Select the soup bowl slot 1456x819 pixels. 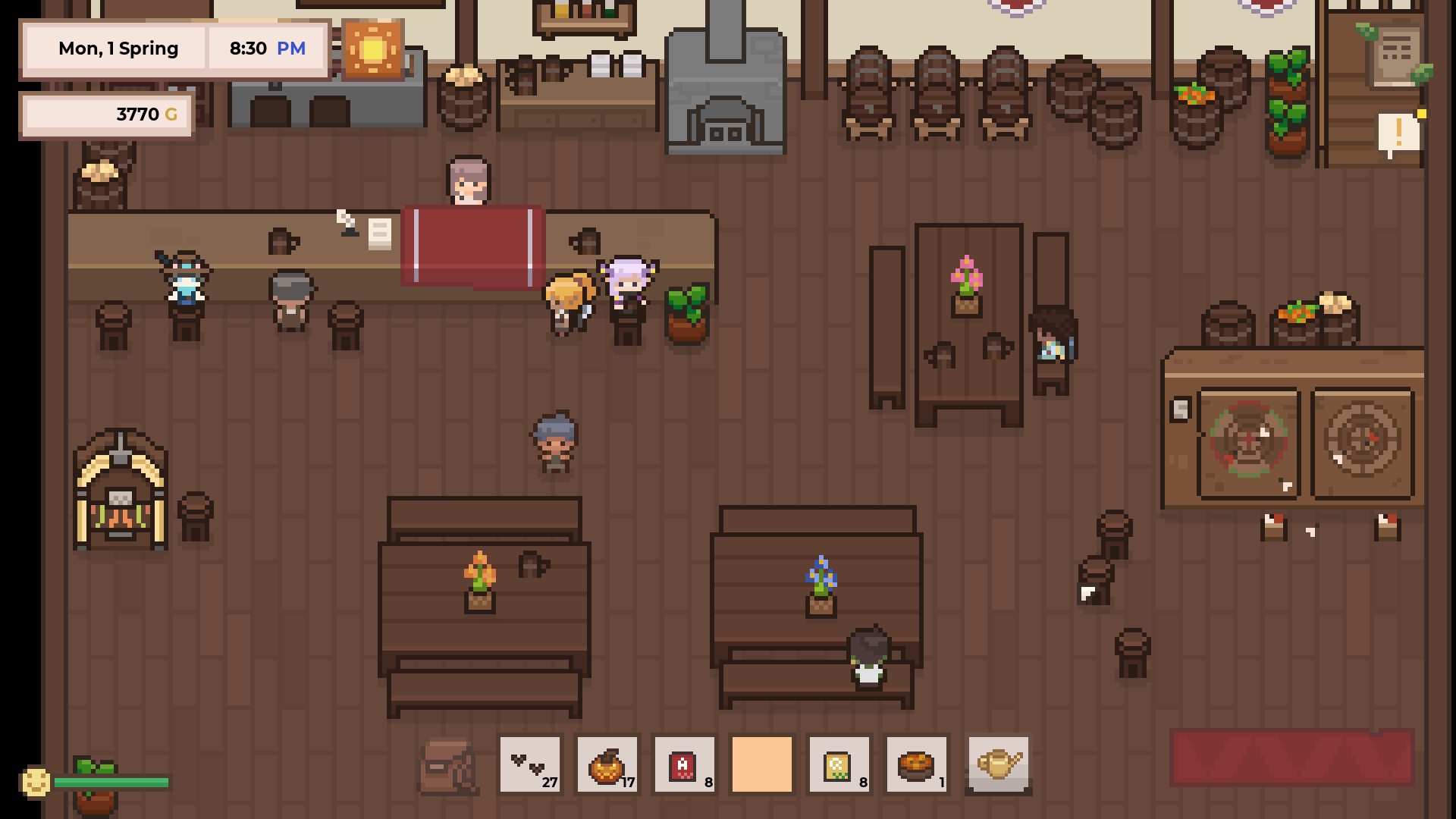[x=916, y=764]
